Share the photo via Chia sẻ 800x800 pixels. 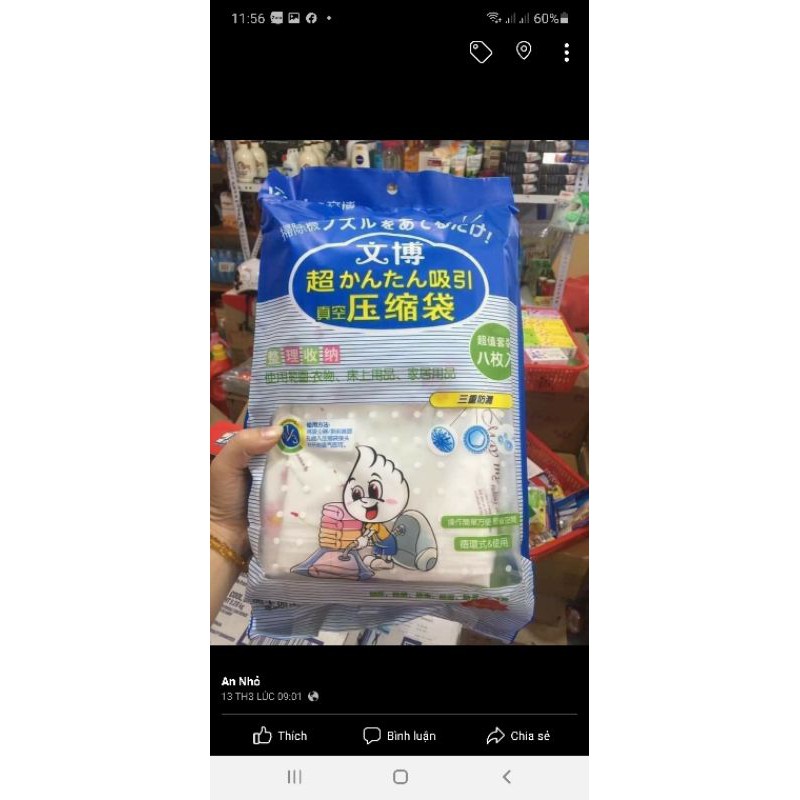[x=518, y=736]
